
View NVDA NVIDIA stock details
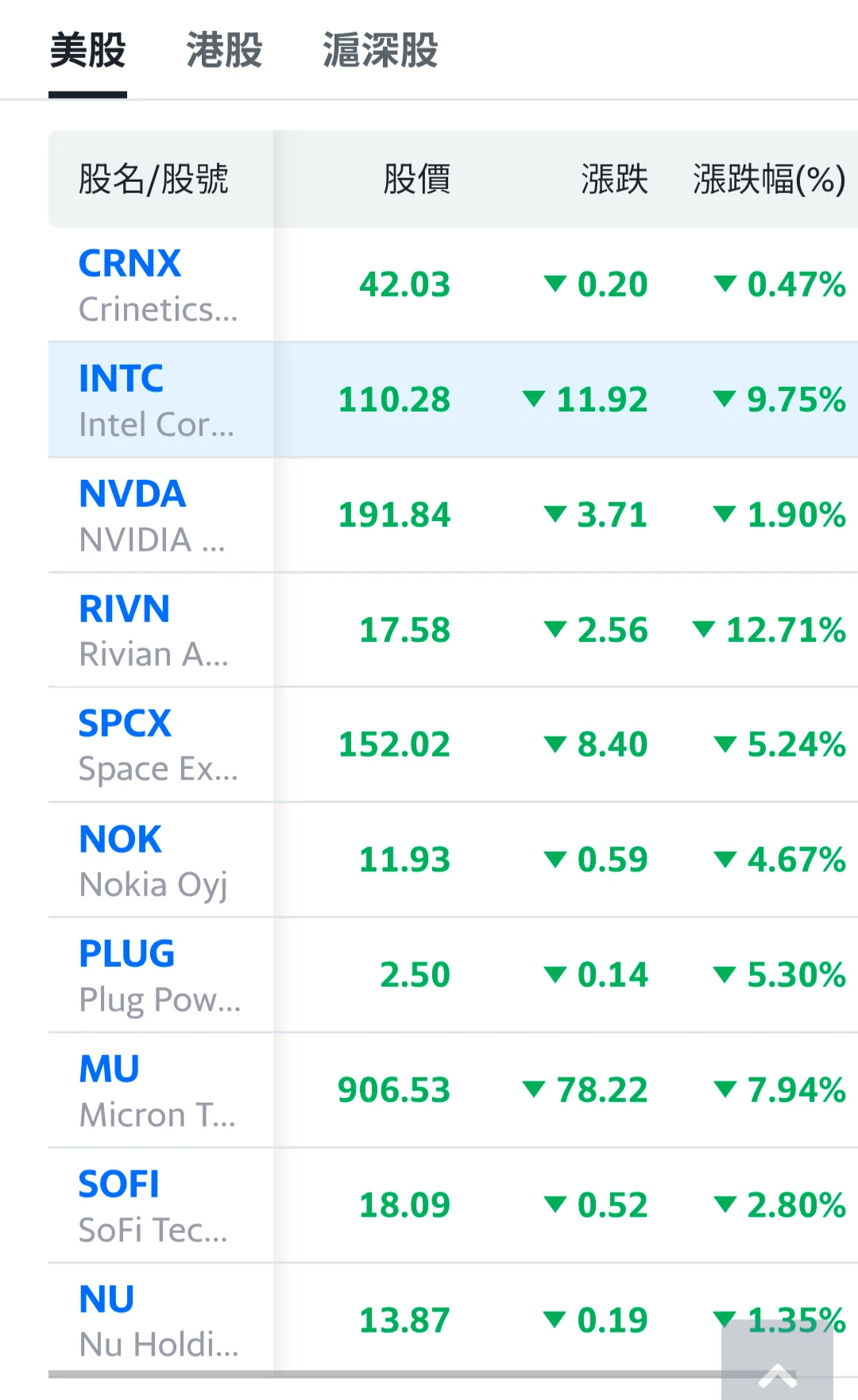click(x=453, y=515)
